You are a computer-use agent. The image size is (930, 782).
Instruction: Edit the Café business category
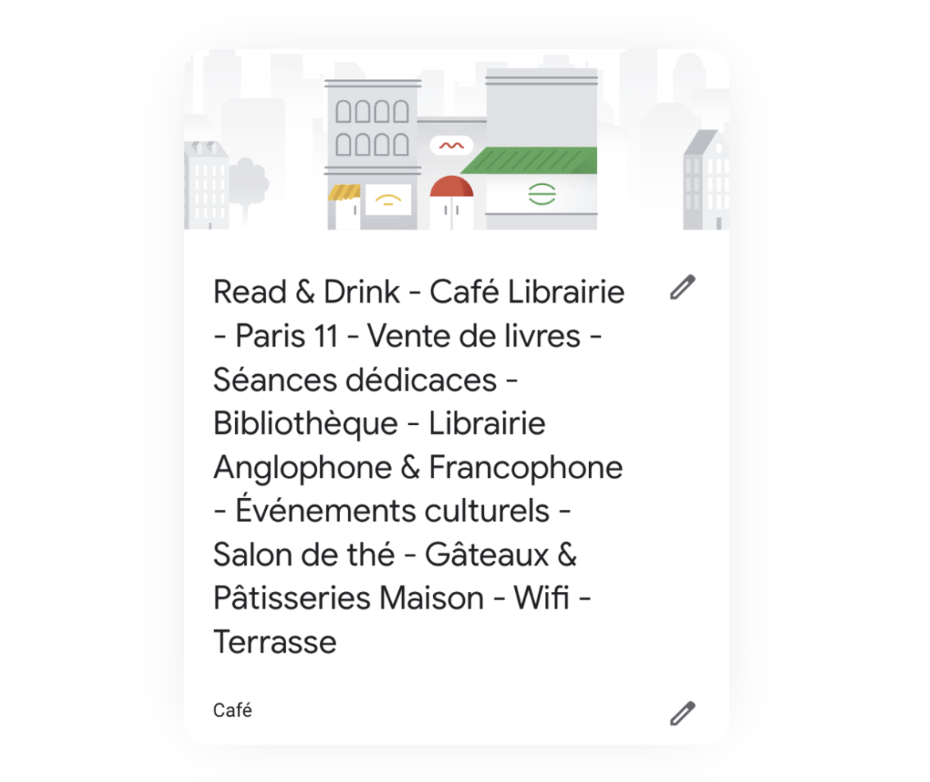point(682,713)
